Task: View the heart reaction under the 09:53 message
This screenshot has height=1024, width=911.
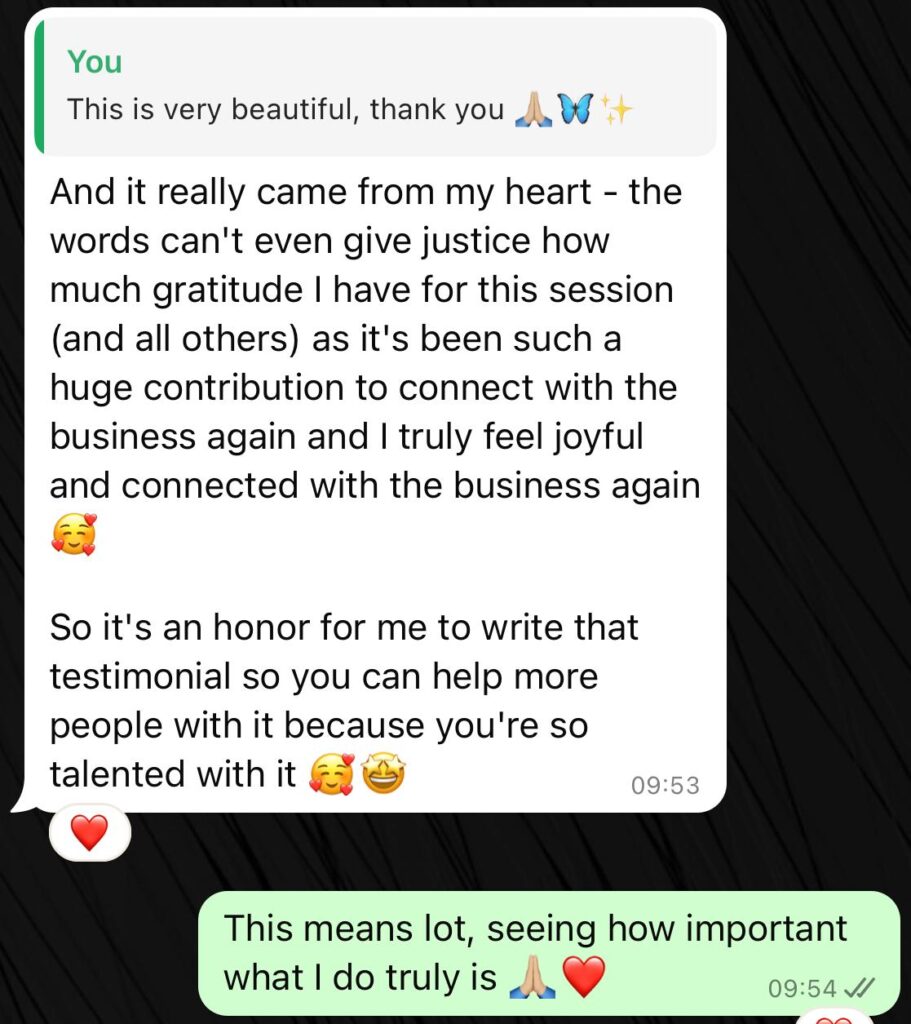Action: pos(90,833)
